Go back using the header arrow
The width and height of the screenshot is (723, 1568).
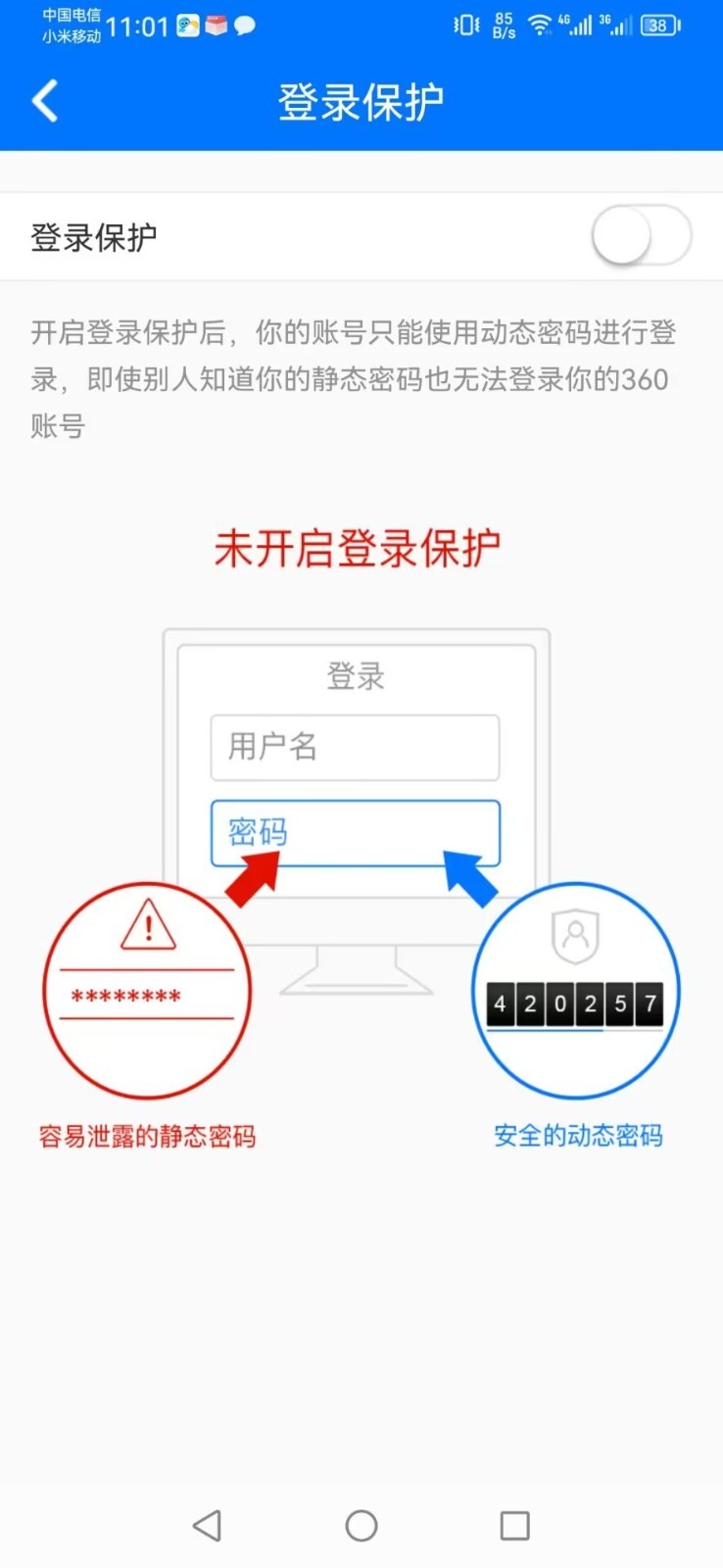[x=45, y=101]
